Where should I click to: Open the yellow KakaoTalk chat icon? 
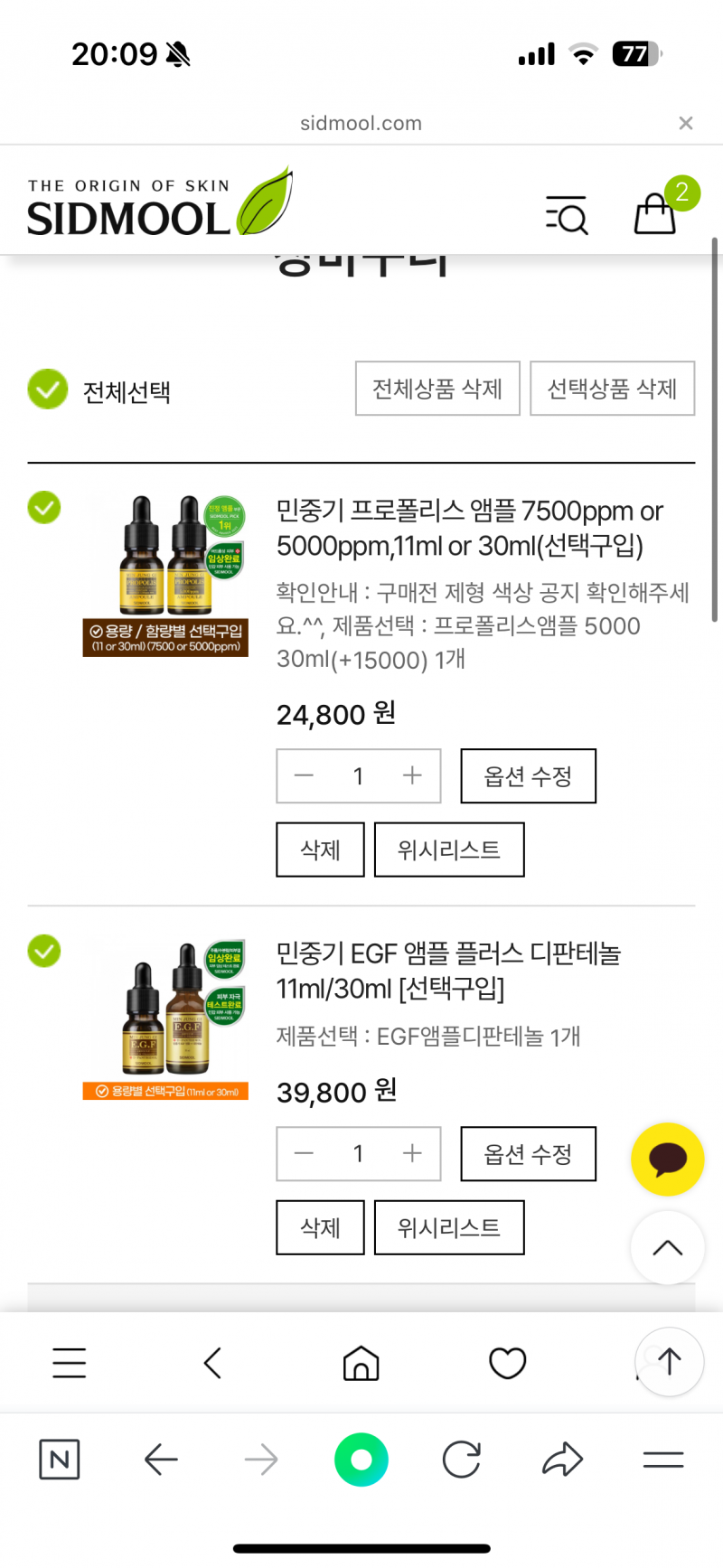[667, 1160]
